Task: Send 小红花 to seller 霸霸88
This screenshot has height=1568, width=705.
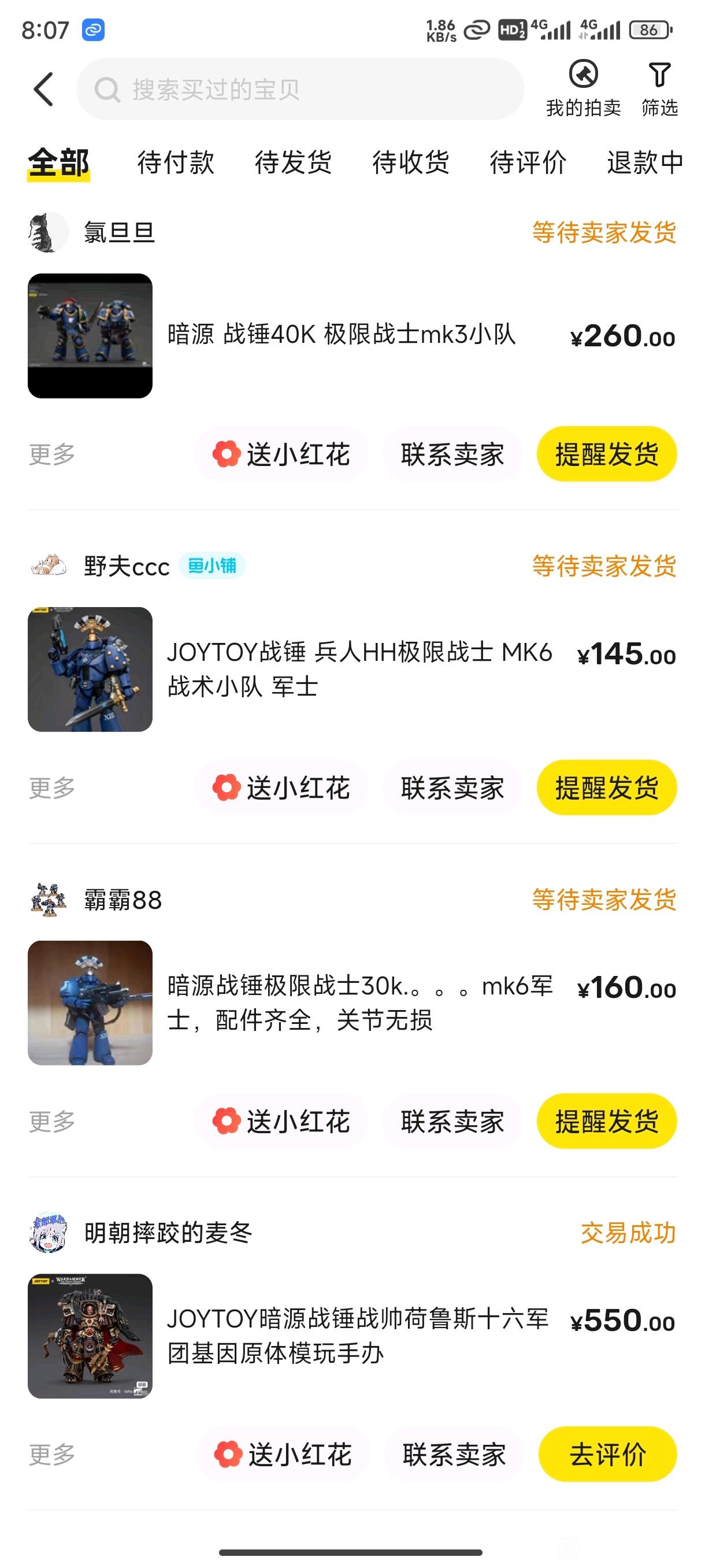Action: point(281,1121)
